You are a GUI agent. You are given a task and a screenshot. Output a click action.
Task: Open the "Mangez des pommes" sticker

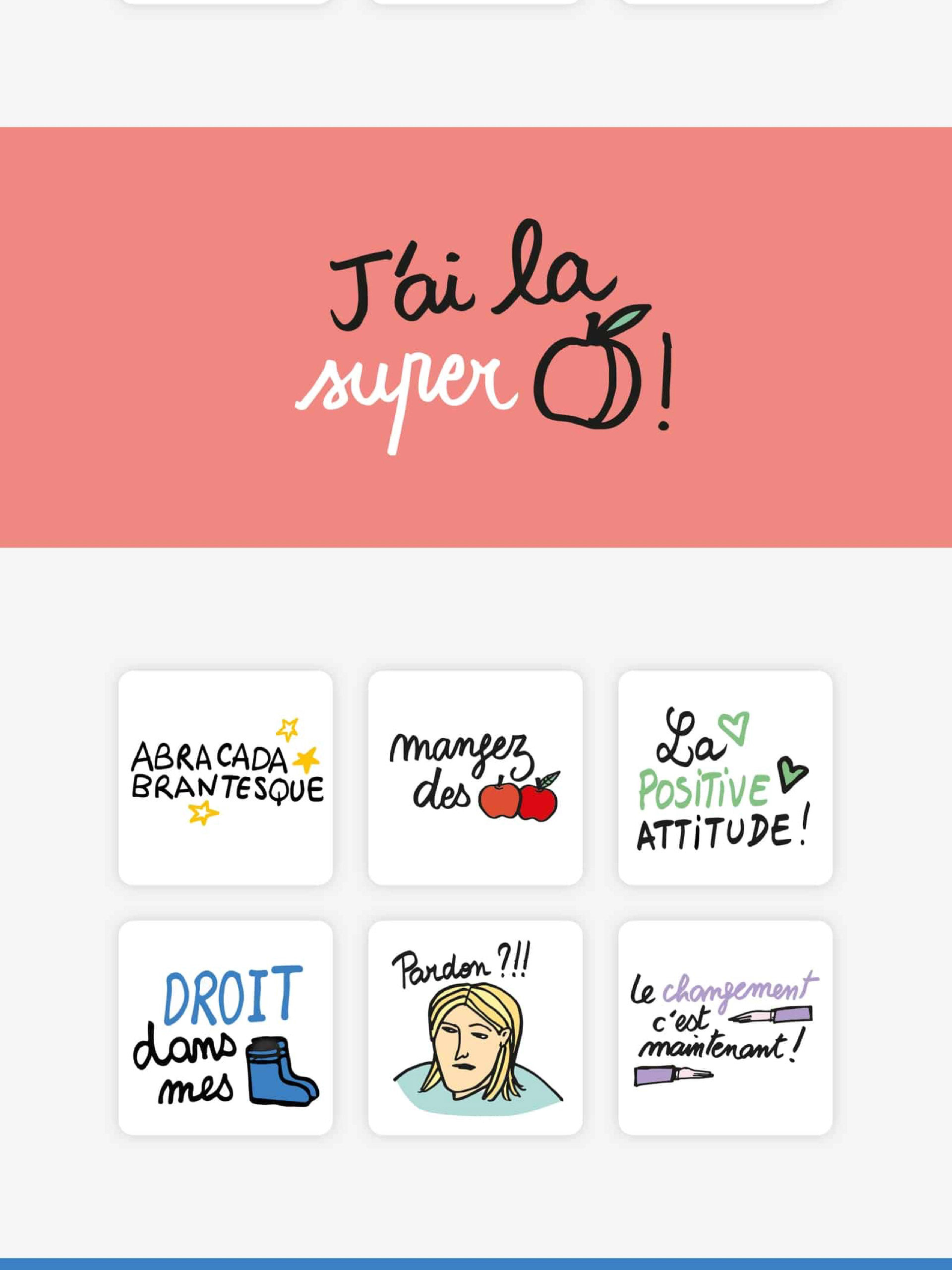pyautogui.click(x=475, y=777)
